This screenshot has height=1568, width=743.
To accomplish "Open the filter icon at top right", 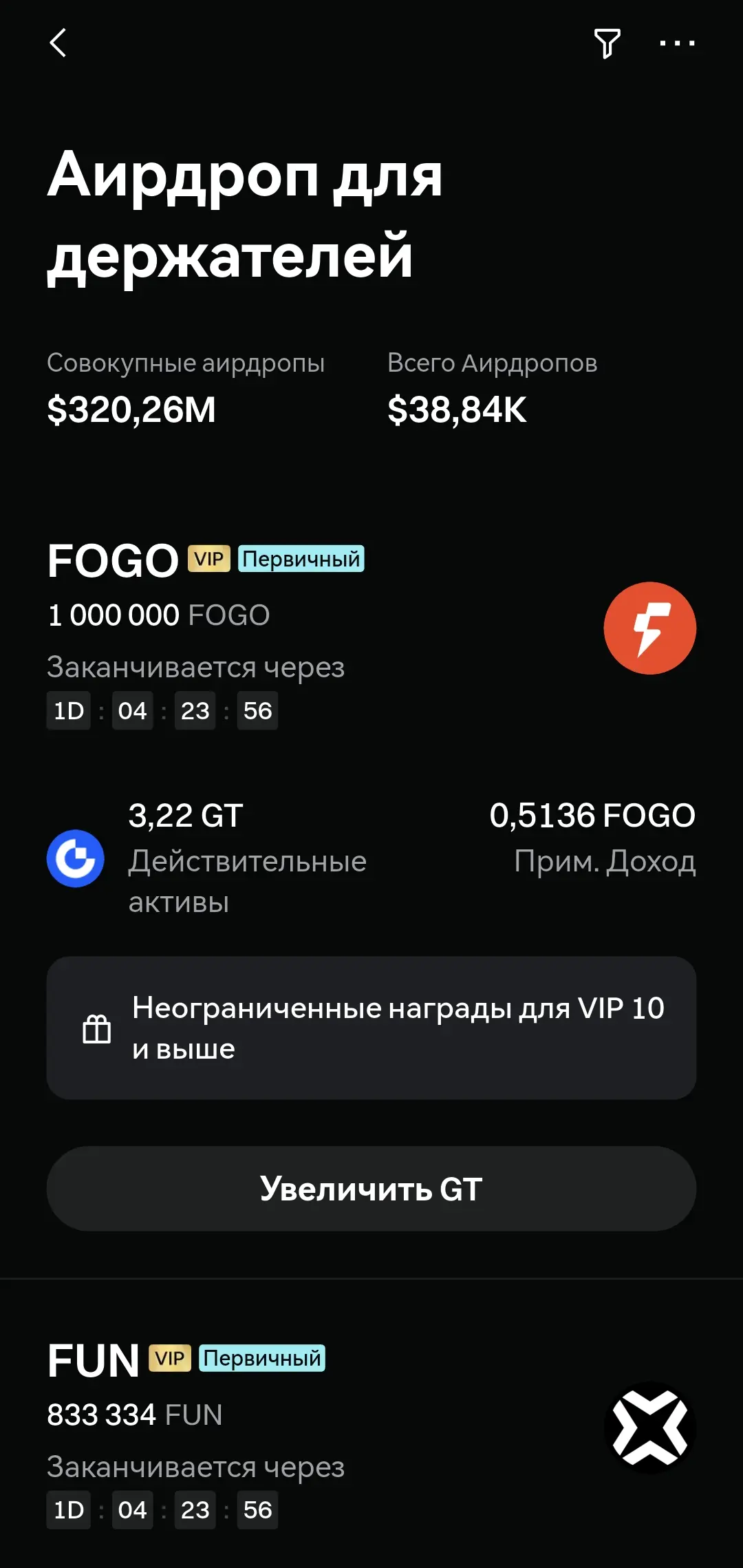I will tap(606, 43).
